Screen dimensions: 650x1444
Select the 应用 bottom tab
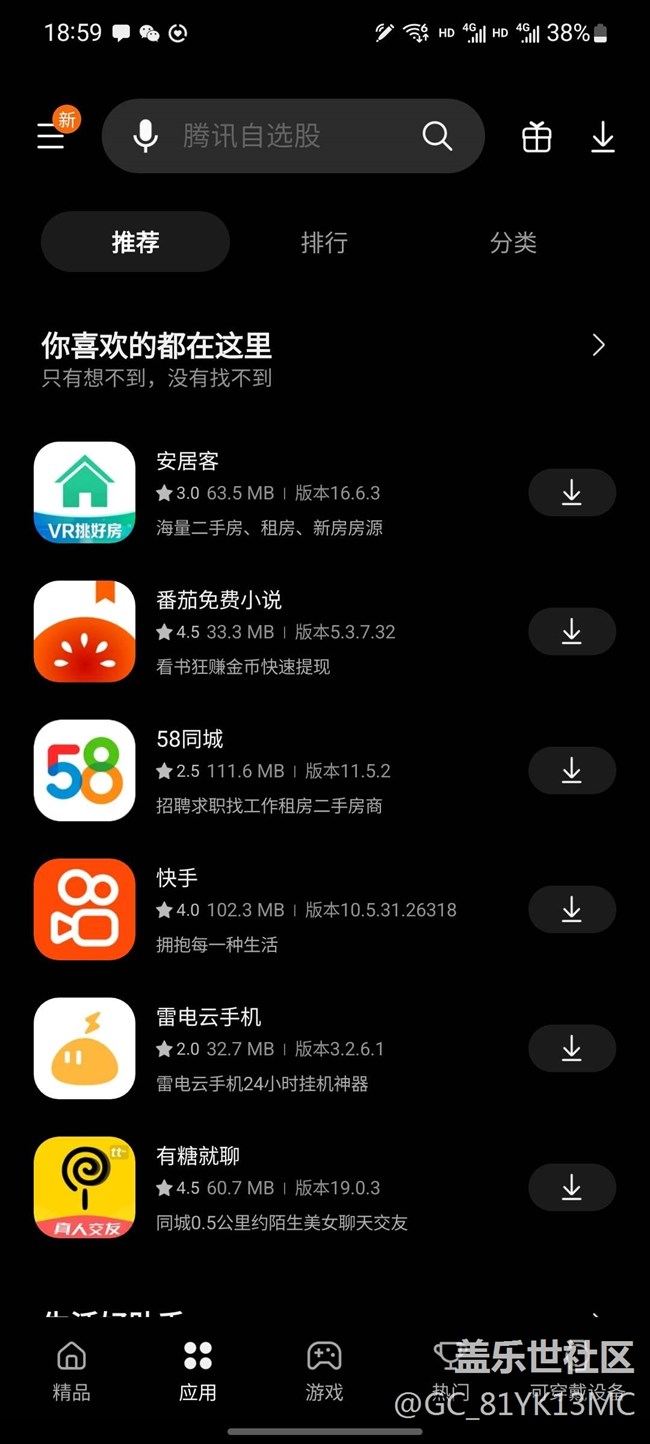pos(198,1371)
